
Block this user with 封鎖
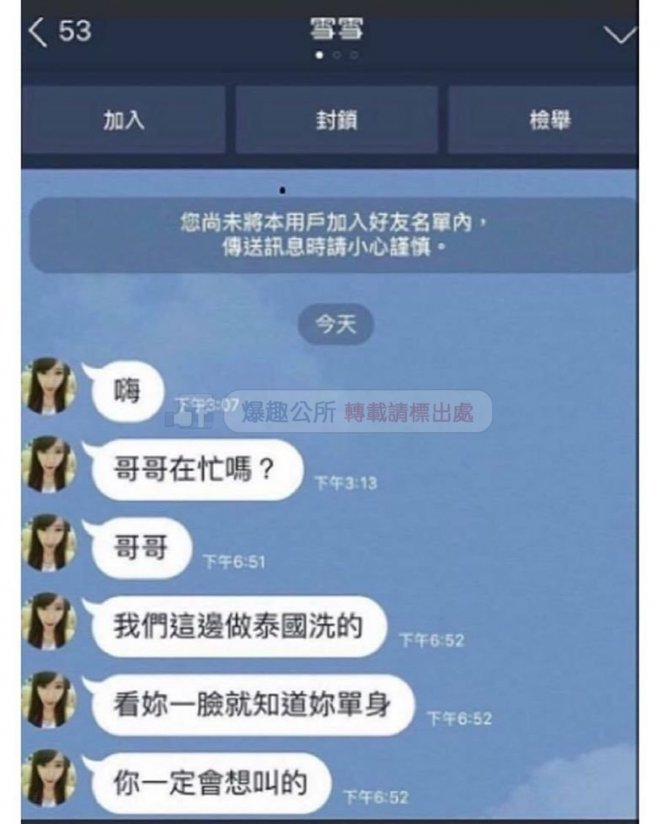337,120
